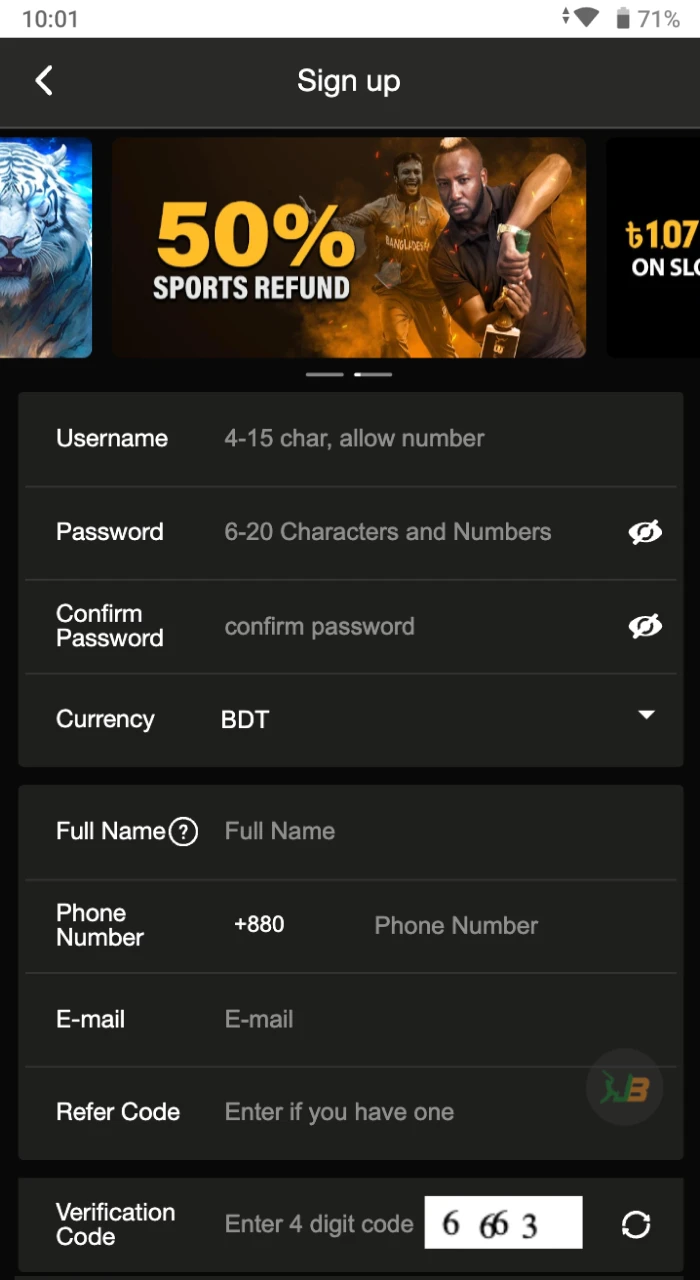This screenshot has width=700, height=1280.
Task: Enter text in the Password field
Action: coord(410,532)
